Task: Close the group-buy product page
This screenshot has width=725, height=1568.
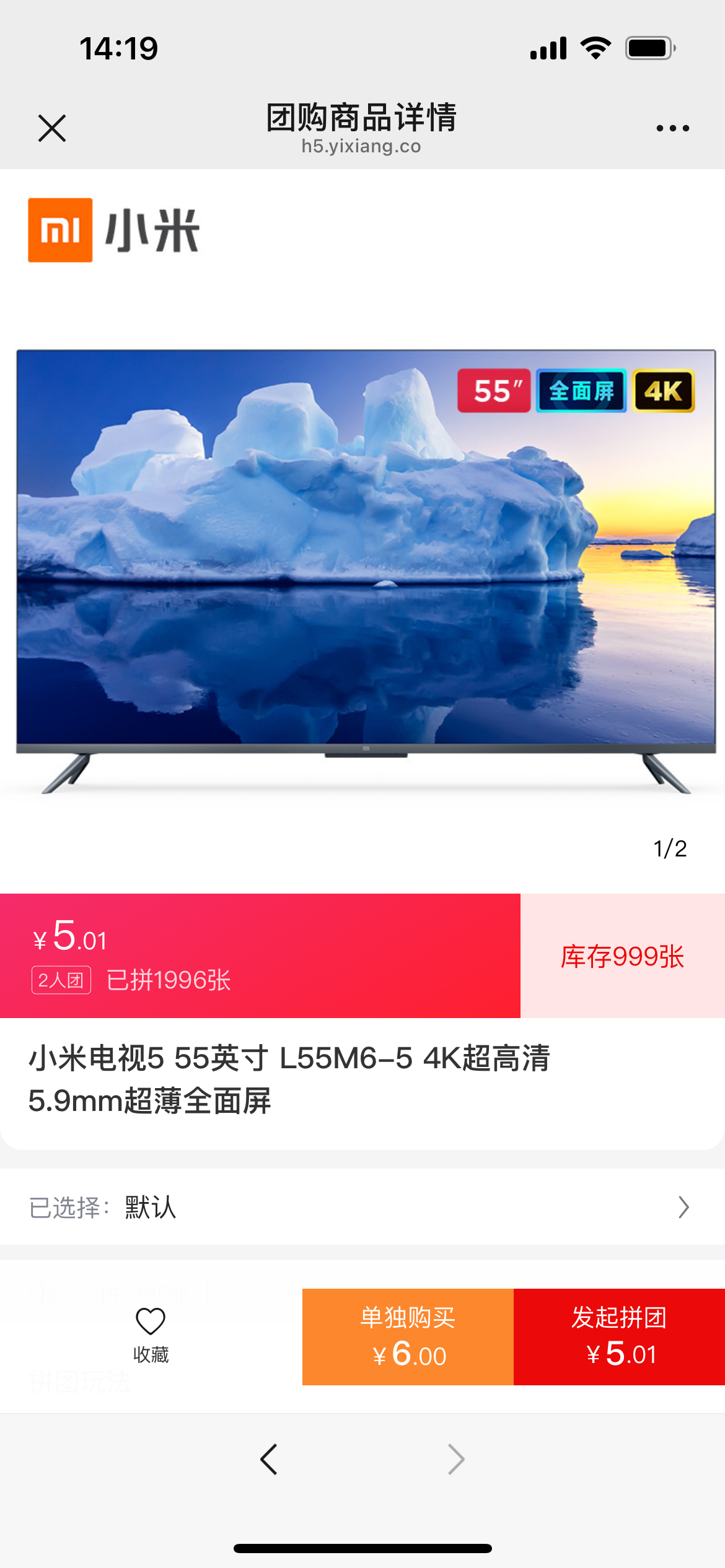Action: (x=52, y=128)
